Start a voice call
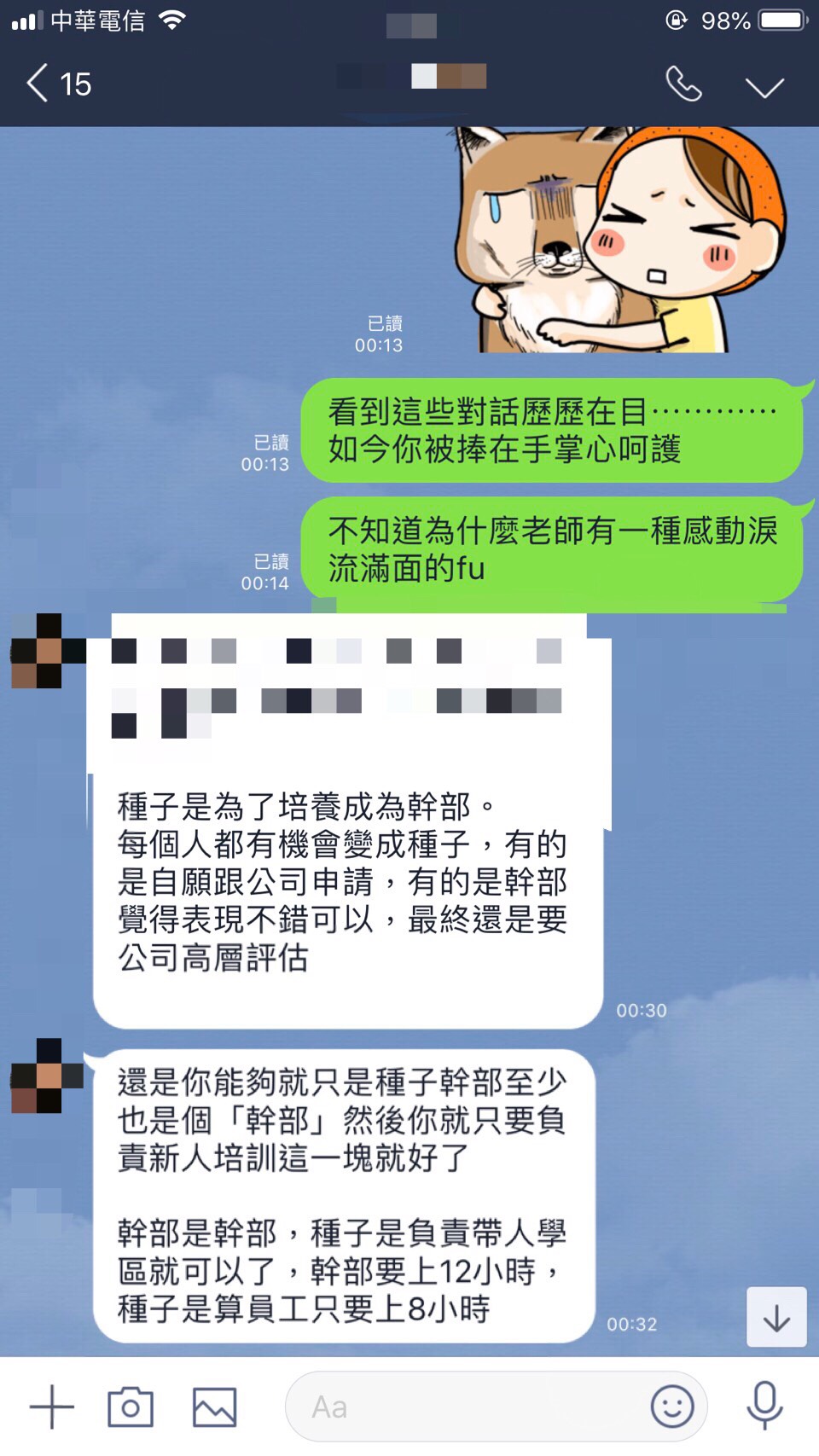Screen dimensions: 819x1456 (683, 84)
